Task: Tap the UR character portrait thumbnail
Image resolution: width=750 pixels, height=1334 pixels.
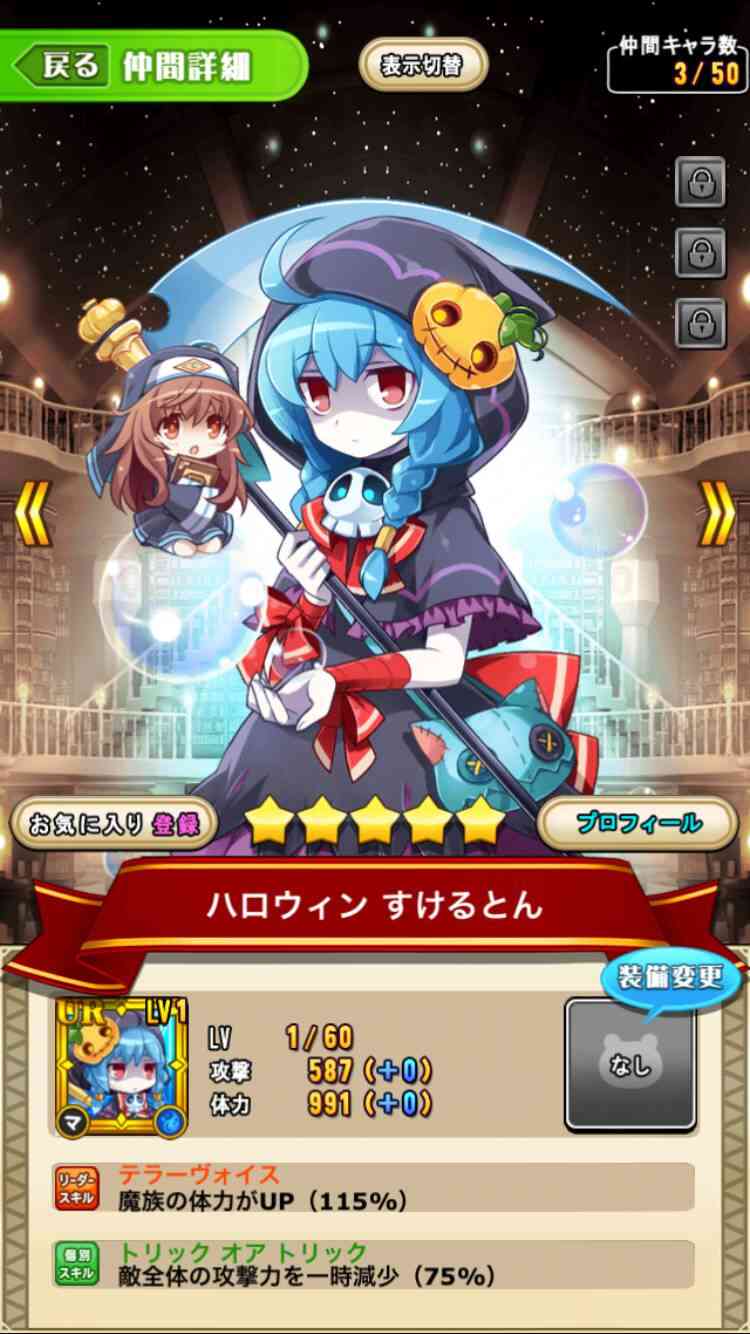Action: click(x=122, y=1067)
